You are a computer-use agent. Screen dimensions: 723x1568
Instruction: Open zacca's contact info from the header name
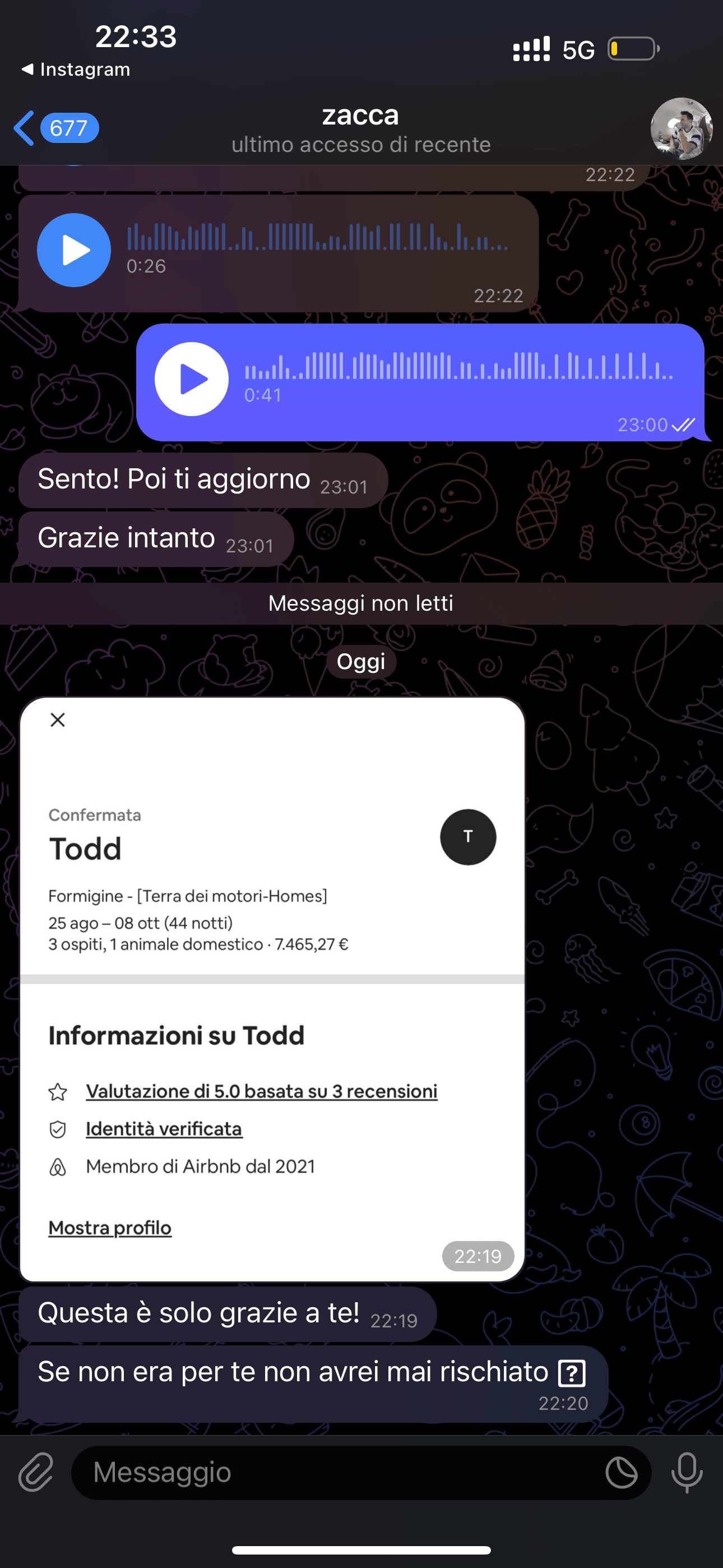click(x=360, y=116)
